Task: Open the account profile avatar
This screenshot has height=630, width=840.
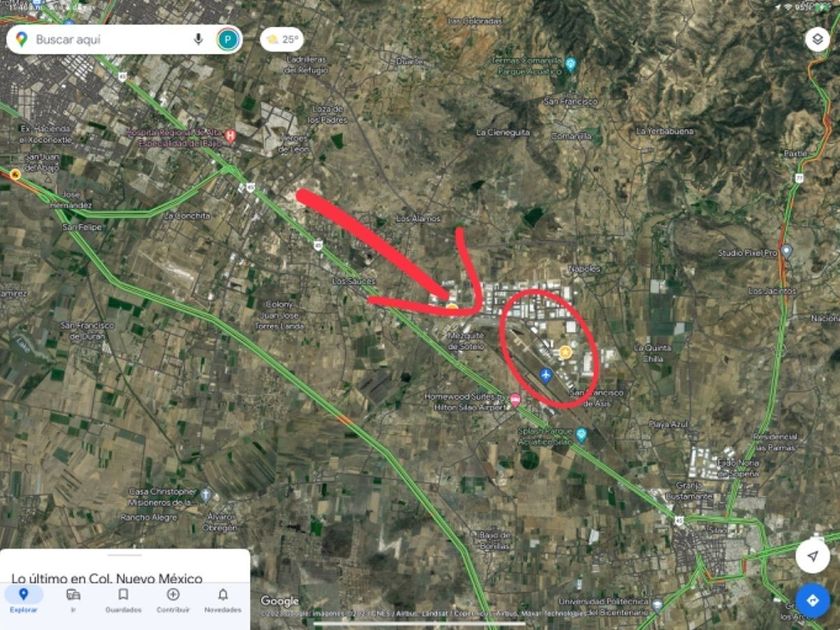Action: click(228, 40)
